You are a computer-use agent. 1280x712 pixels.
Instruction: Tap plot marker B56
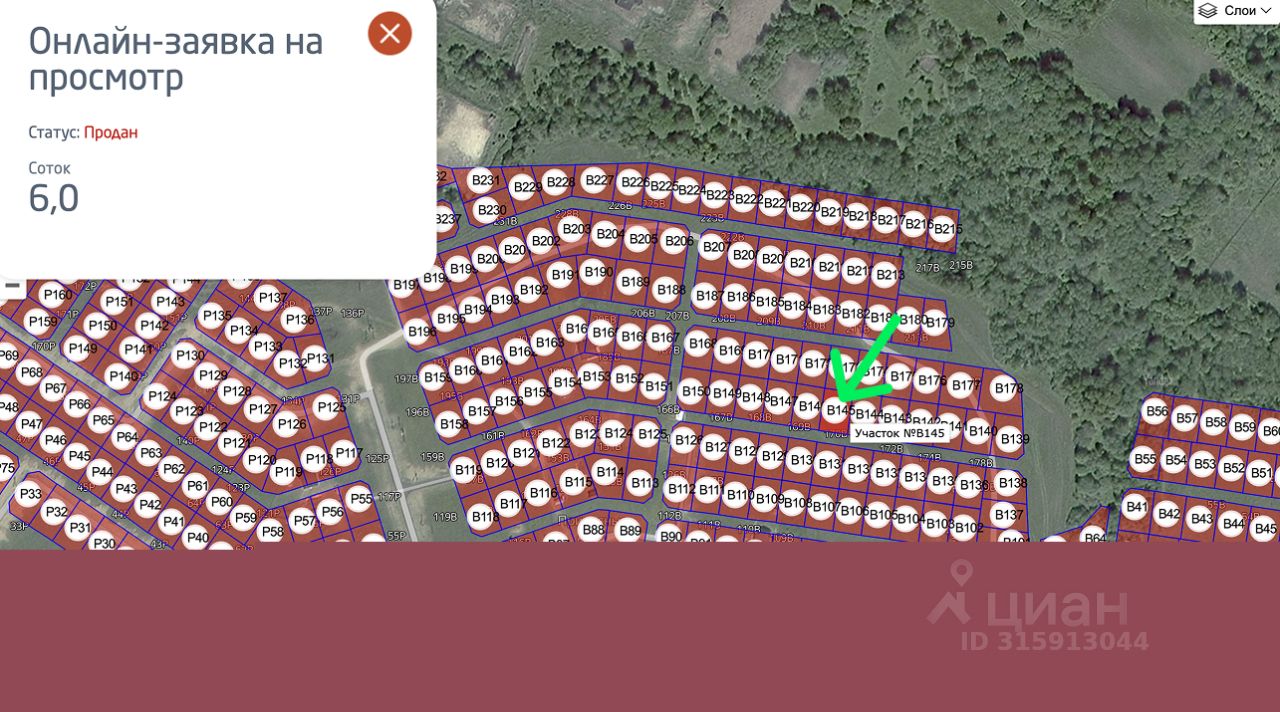[x=1156, y=411]
